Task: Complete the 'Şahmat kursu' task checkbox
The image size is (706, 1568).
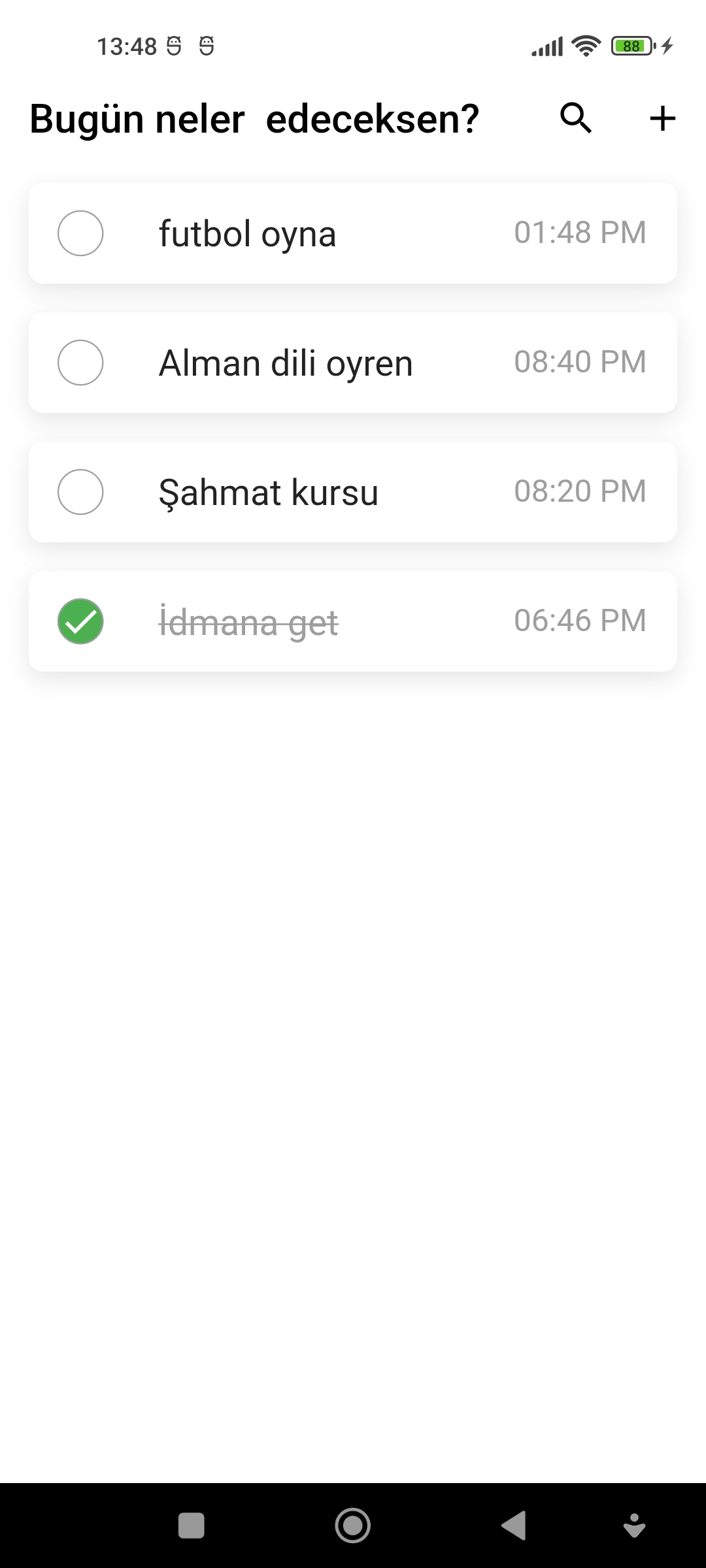Action: [x=80, y=492]
